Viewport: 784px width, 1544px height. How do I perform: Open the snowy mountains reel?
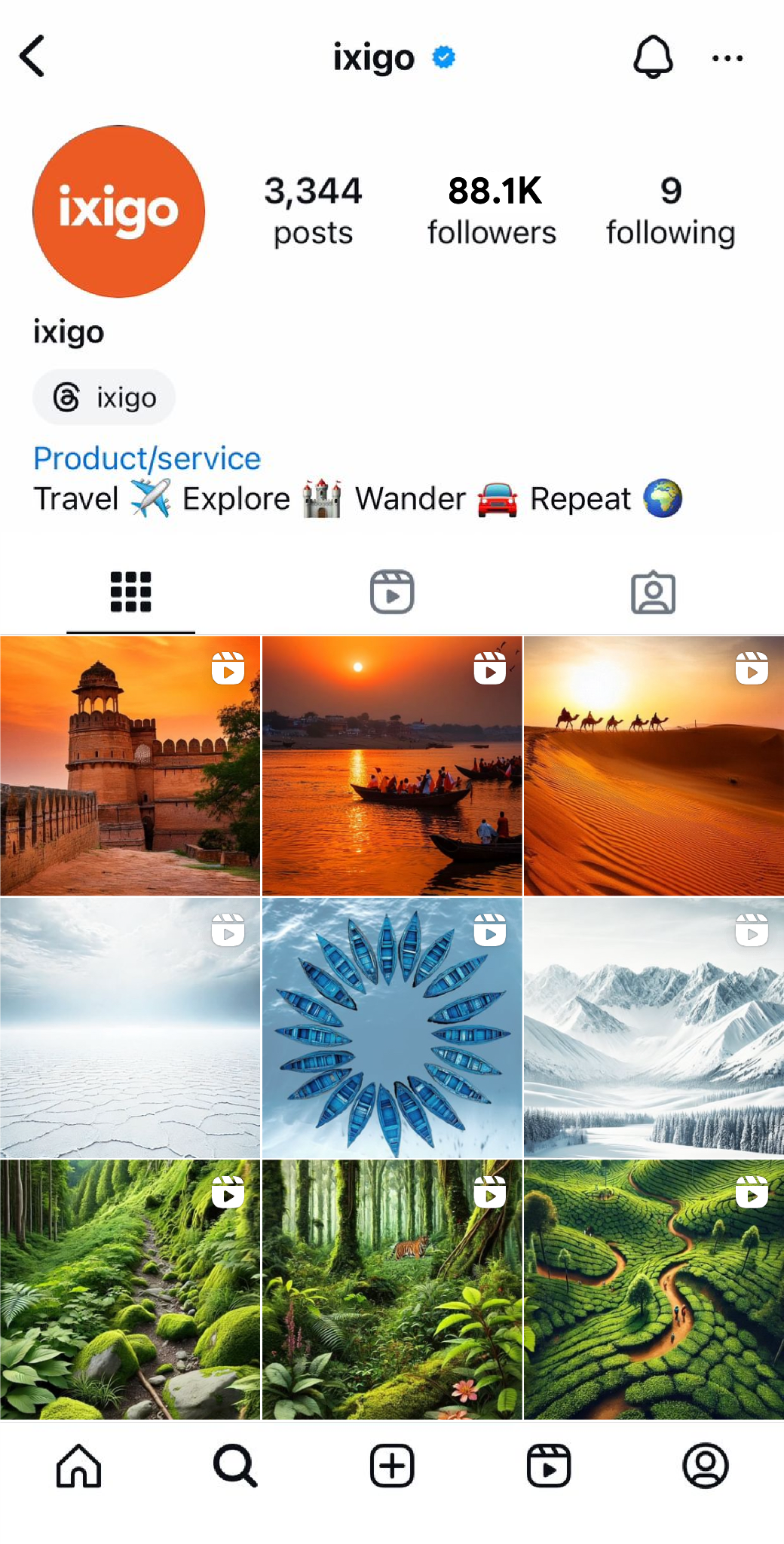point(654,1028)
